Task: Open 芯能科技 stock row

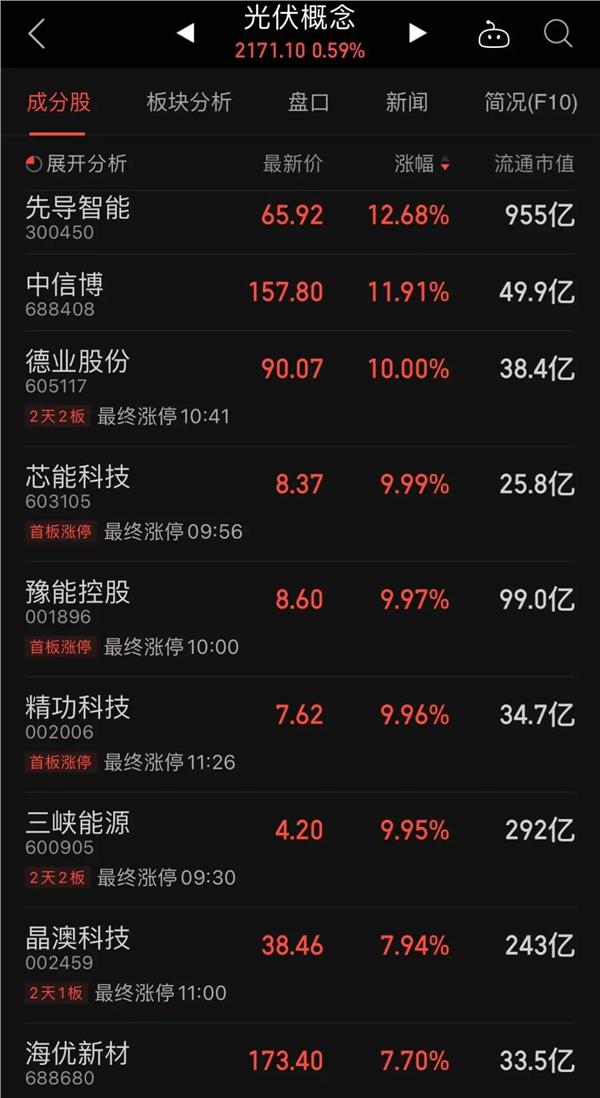Action: [300, 504]
